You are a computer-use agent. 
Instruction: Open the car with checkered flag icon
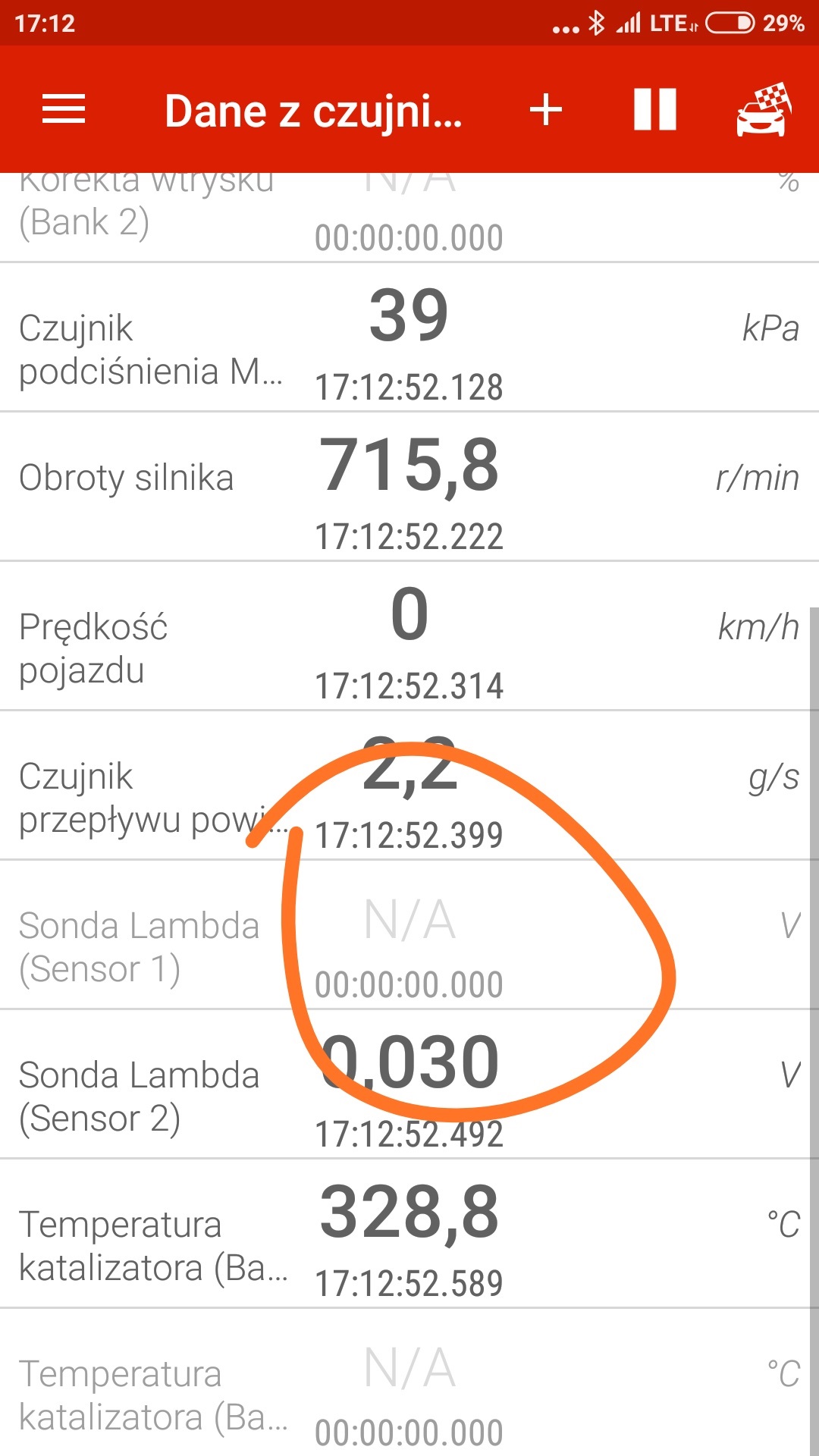coord(764,110)
